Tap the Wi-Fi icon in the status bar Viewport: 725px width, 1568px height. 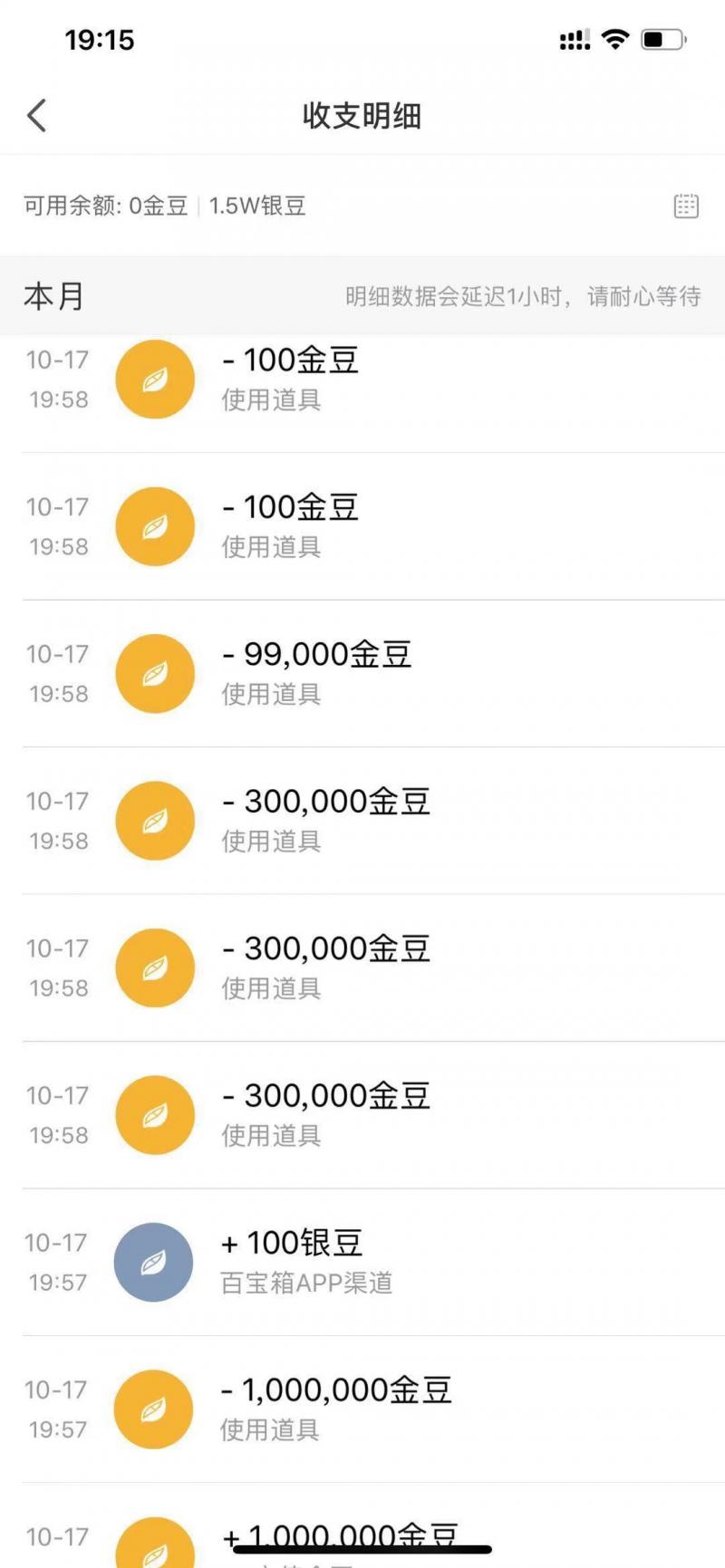(x=614, y=39)
